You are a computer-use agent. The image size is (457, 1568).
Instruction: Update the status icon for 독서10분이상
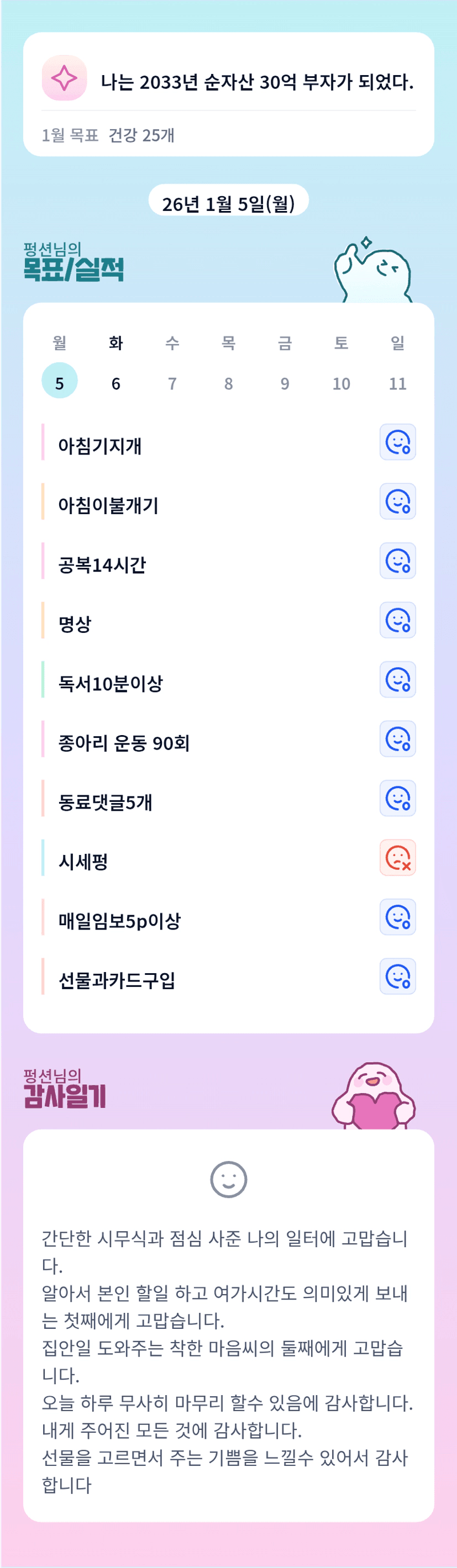coord(397,679)
